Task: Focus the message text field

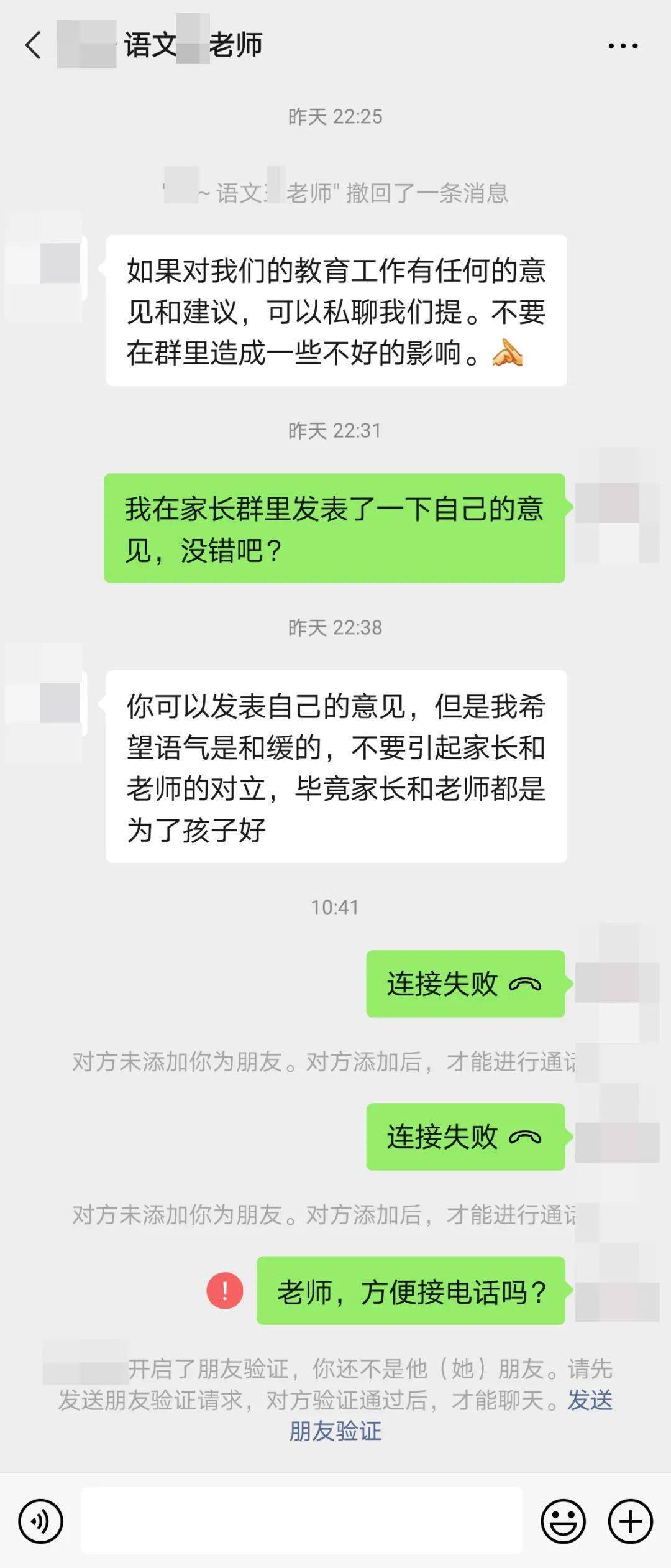Action: click(301, 1521)
